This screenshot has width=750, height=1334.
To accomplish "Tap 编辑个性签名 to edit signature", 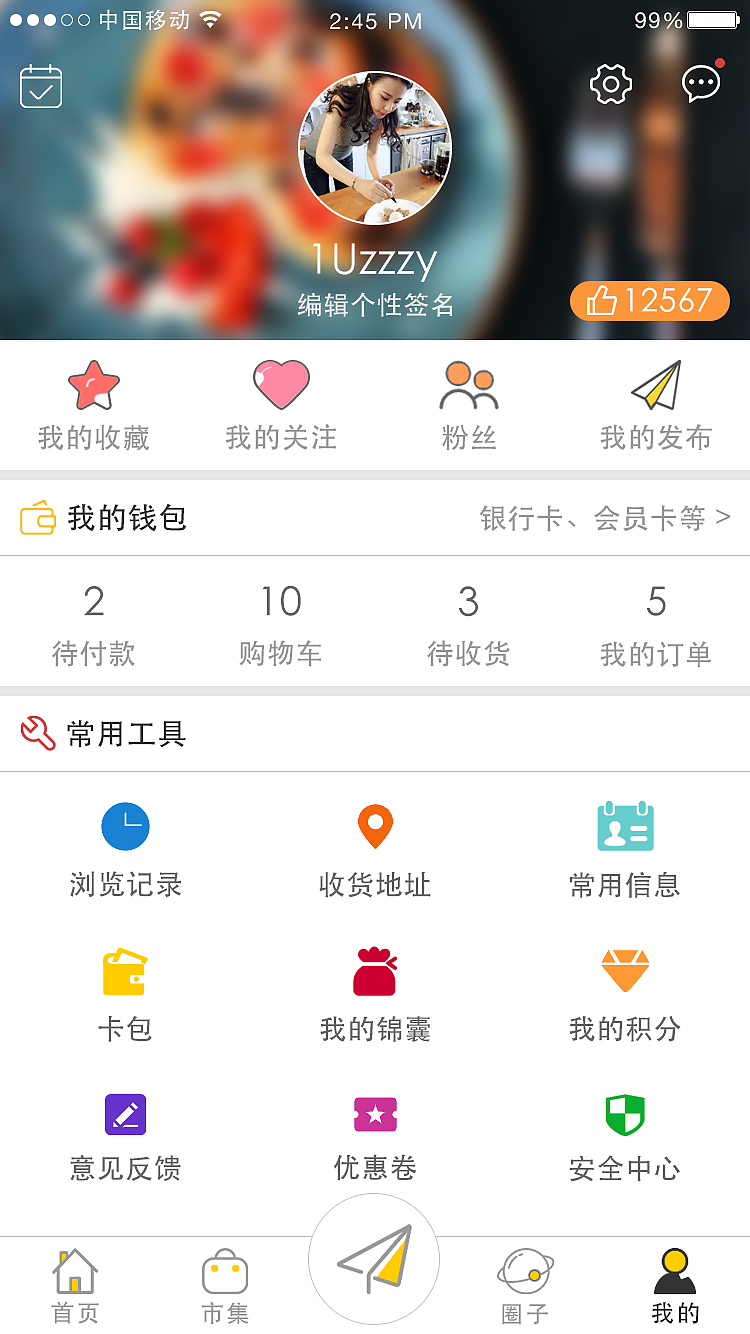I will (x=375, y=305).
